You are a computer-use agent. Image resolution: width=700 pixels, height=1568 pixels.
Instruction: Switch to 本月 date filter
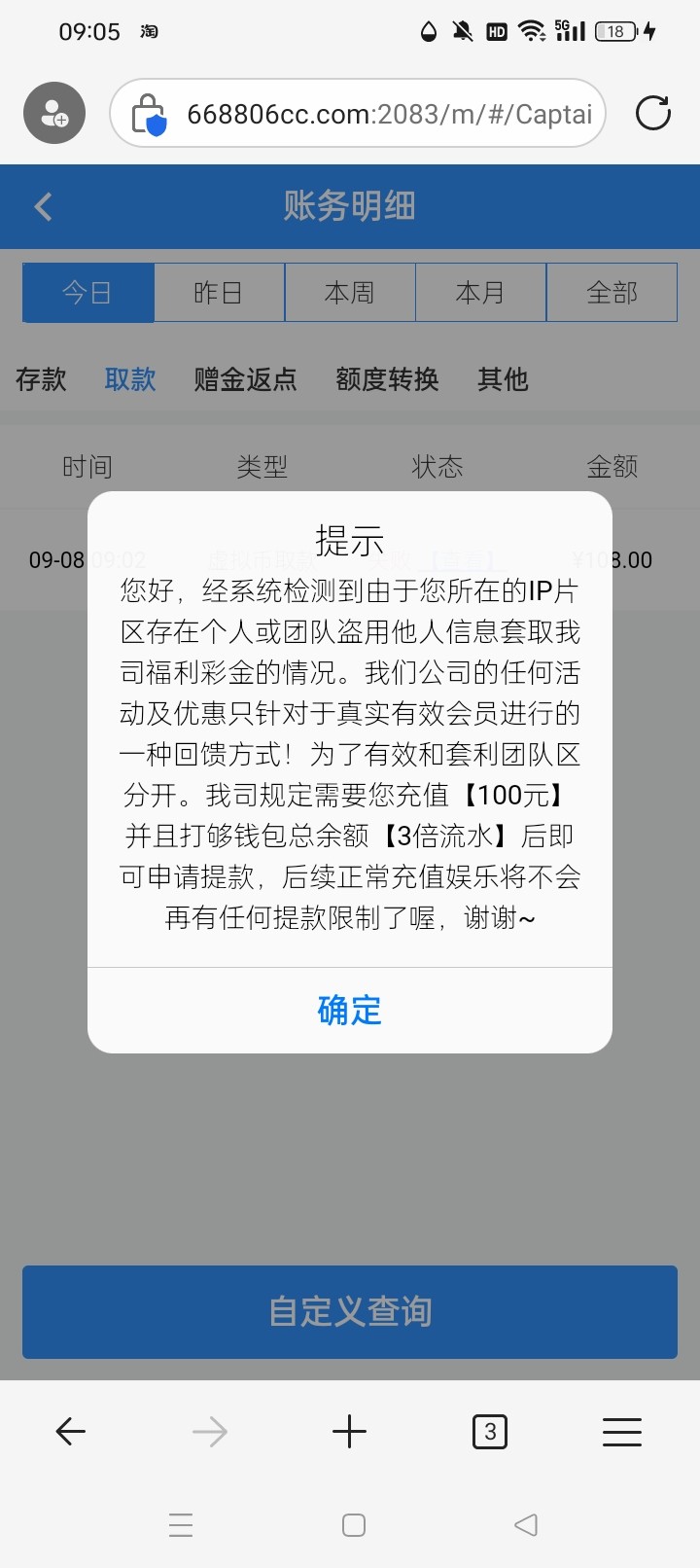tap(480, 292)
